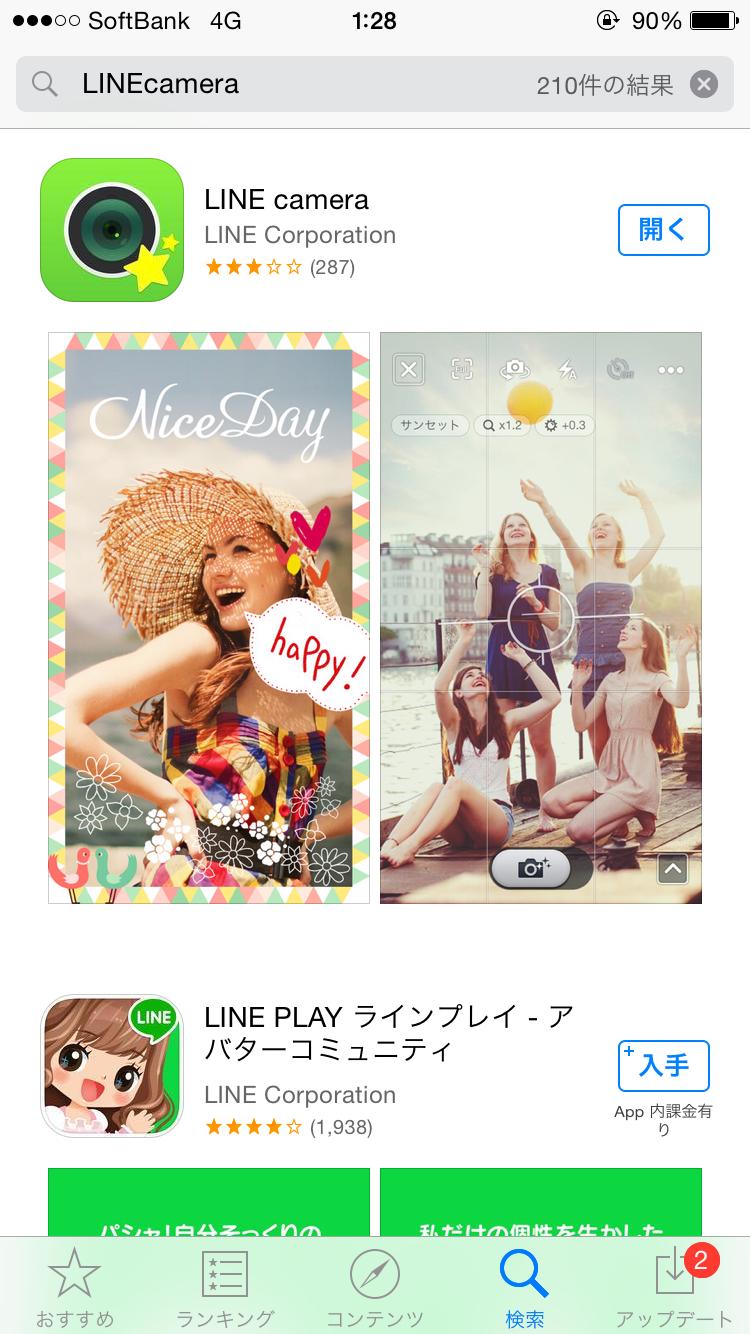Viewport: 750px width, 1334px height.
Task: Clear the LINEcamera search text
Action: [704, 84]
